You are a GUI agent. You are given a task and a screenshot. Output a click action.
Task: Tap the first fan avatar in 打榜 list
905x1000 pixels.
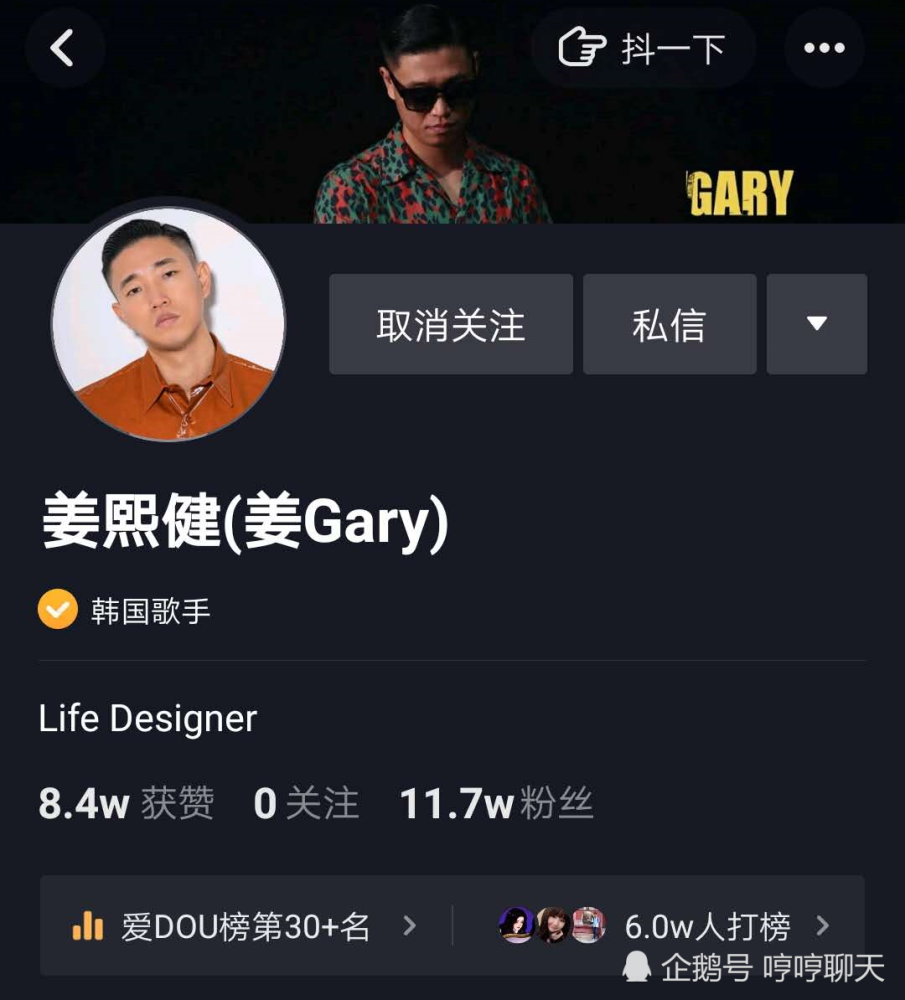pos(513,925)
